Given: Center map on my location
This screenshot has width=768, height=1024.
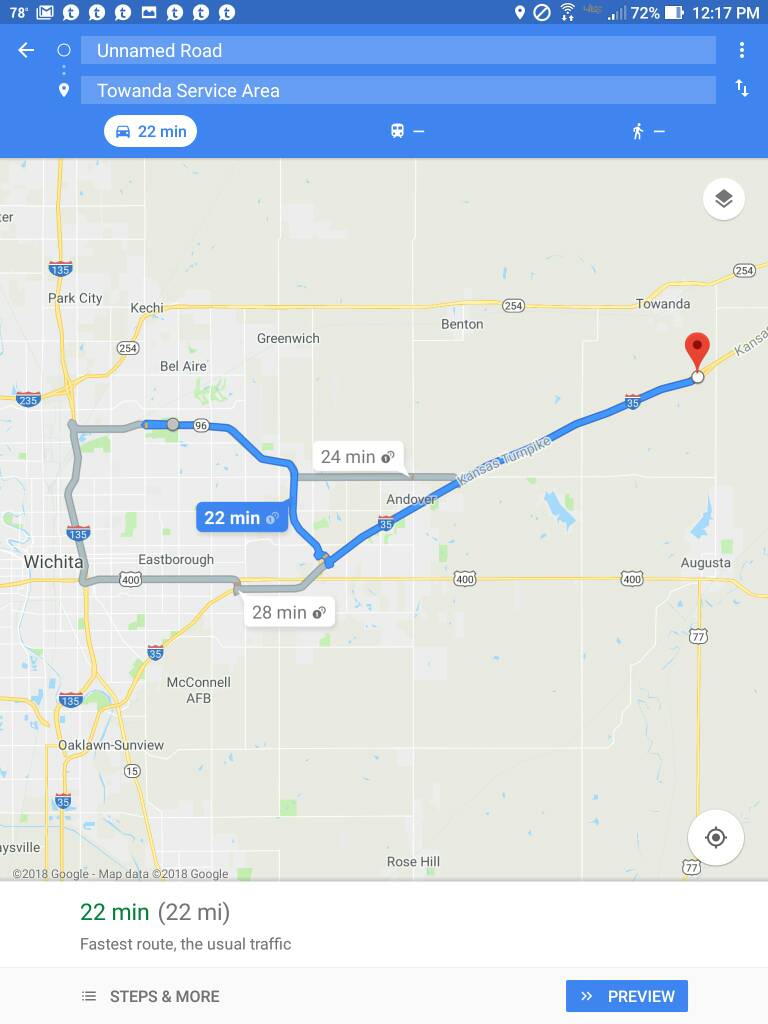Looking at the screenshot, I should coord(715,837).
